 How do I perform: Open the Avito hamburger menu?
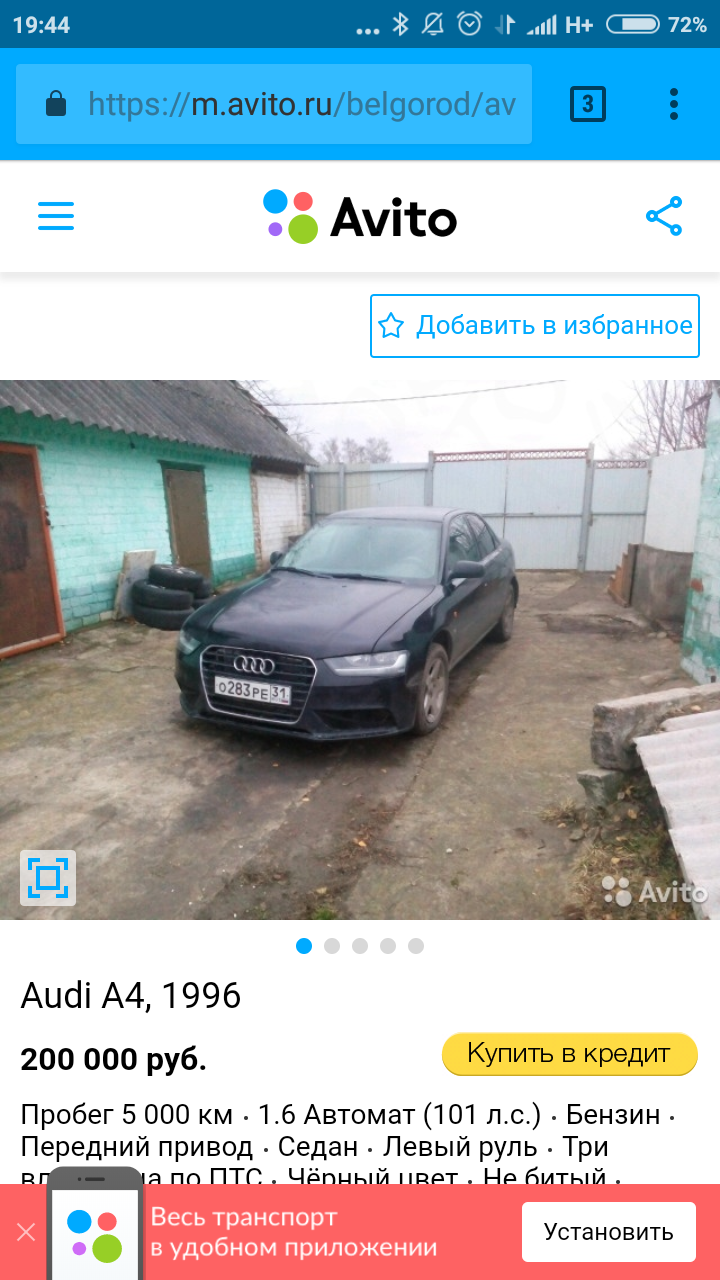click(56, 216)
